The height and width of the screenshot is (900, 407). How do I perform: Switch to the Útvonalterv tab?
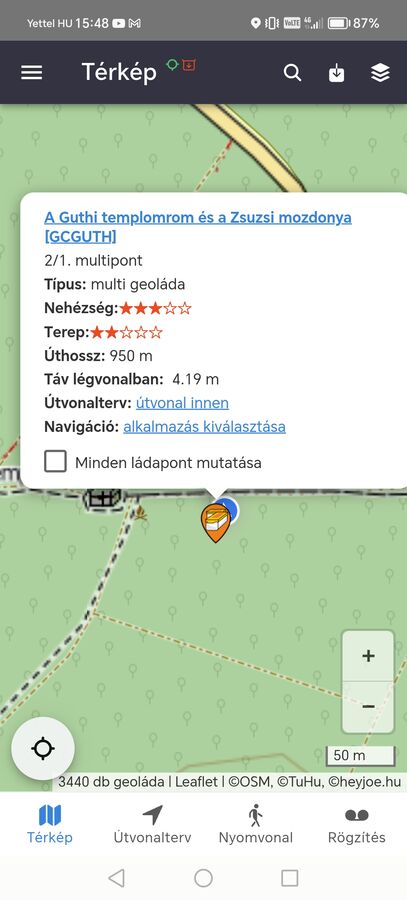(x=152, y=824)
